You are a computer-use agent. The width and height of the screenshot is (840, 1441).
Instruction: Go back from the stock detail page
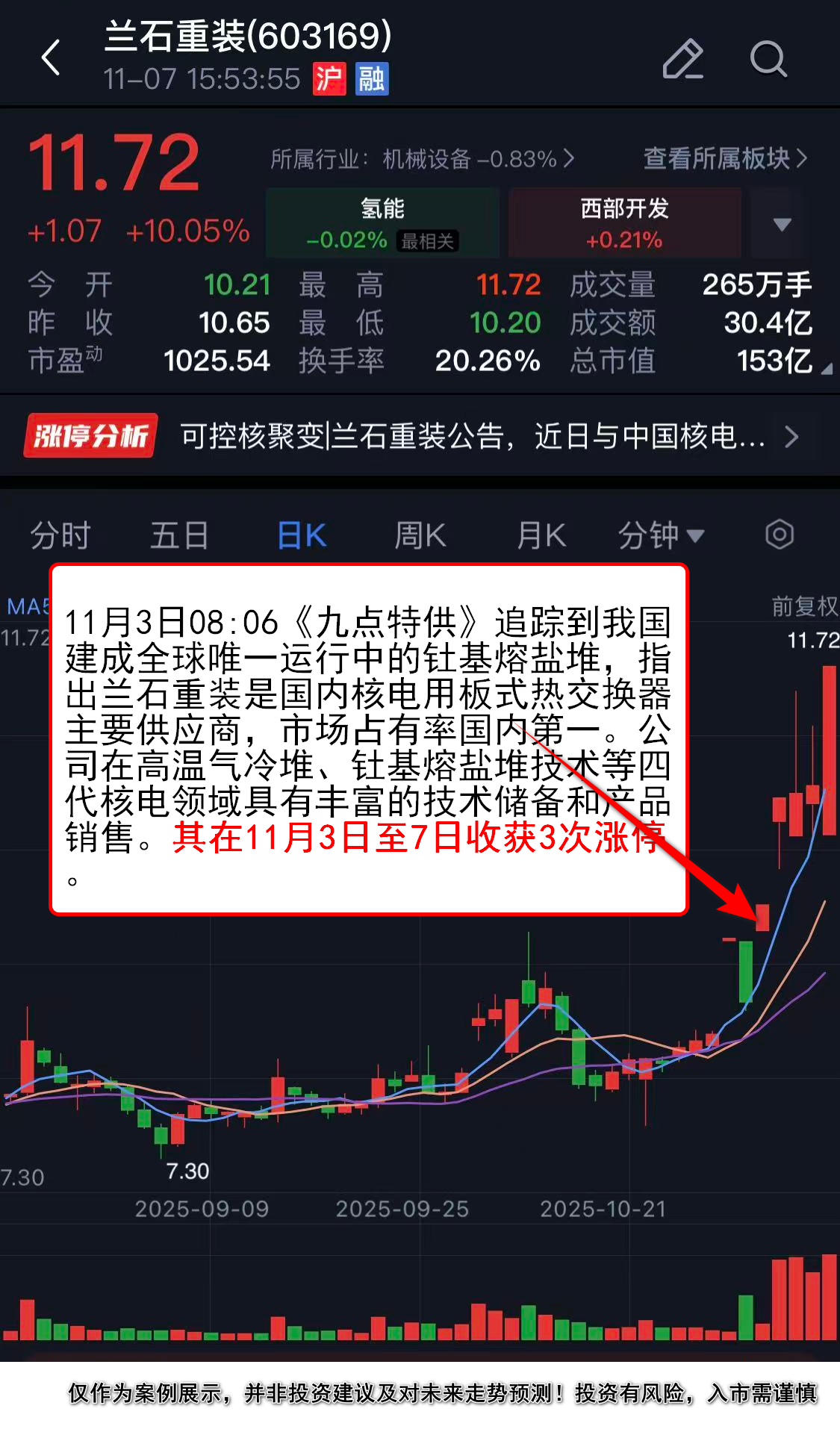[51, 58]
